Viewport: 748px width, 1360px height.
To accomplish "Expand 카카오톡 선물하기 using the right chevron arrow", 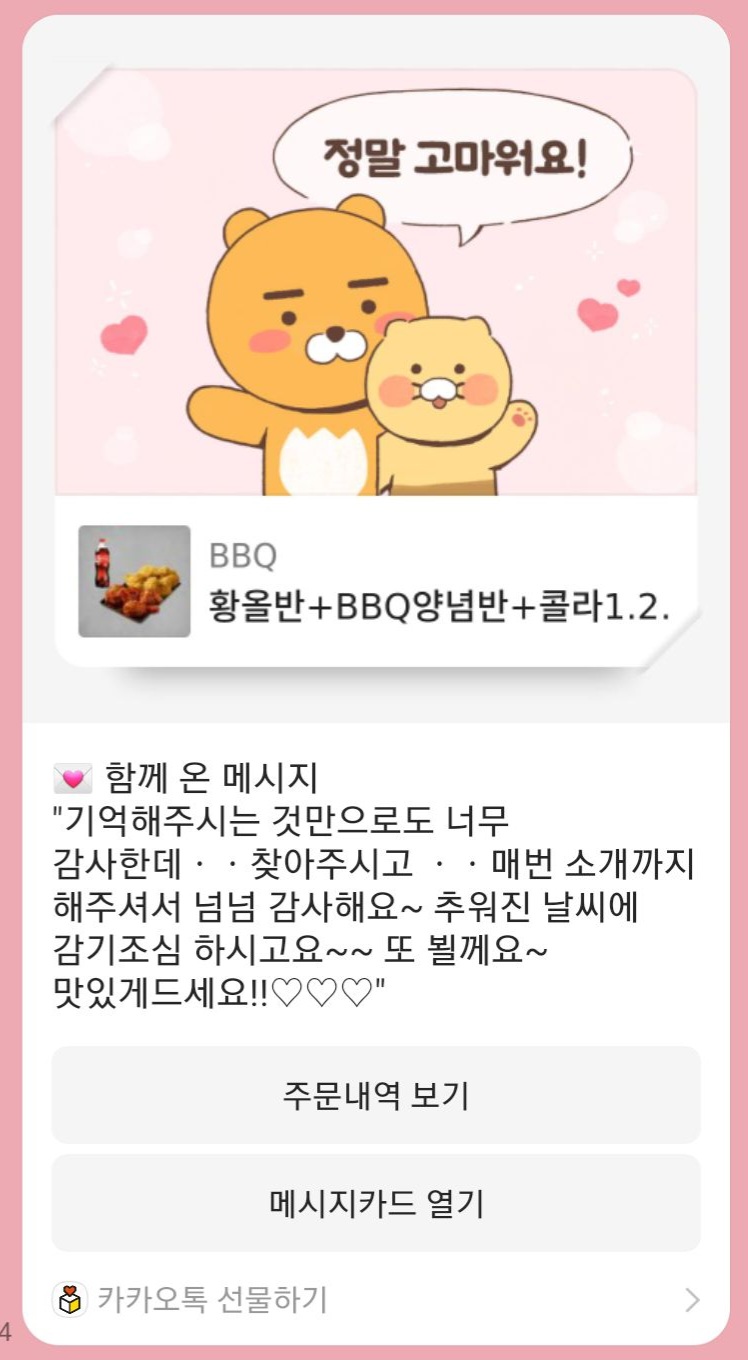I will [689, 1301].
